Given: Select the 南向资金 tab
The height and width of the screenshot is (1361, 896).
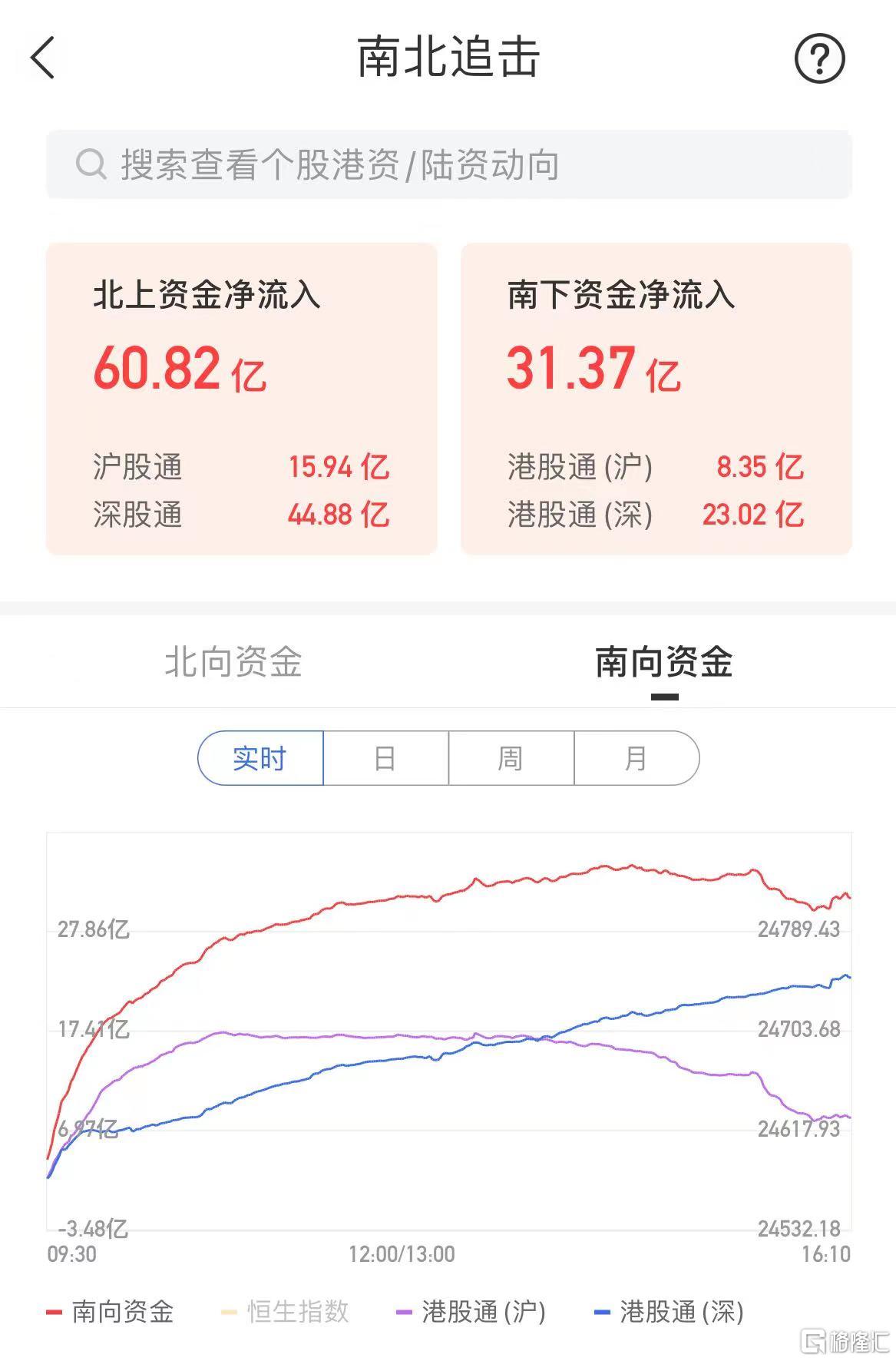Looking at the screenshot, I should point(664,662).
